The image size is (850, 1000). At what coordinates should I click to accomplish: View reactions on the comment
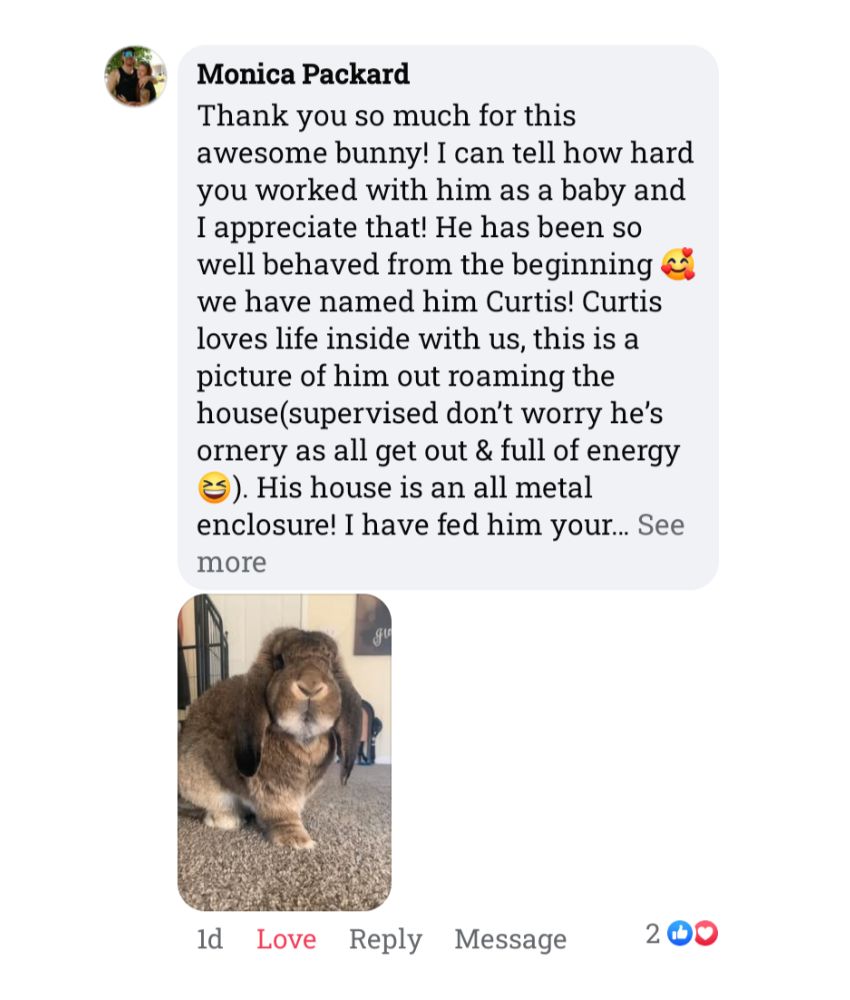coord(683,934)
